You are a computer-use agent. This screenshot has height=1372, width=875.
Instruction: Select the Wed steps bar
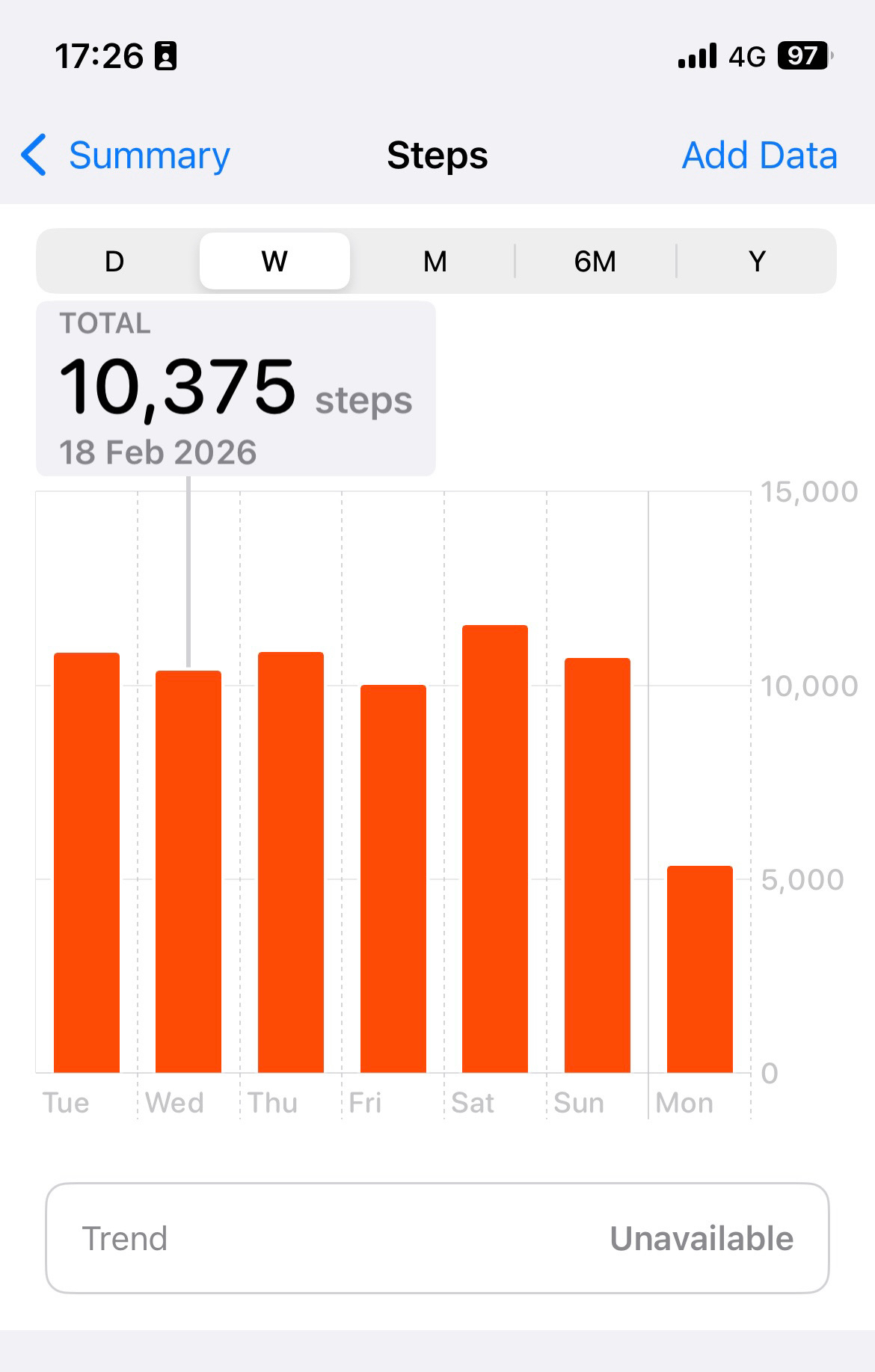188,872
